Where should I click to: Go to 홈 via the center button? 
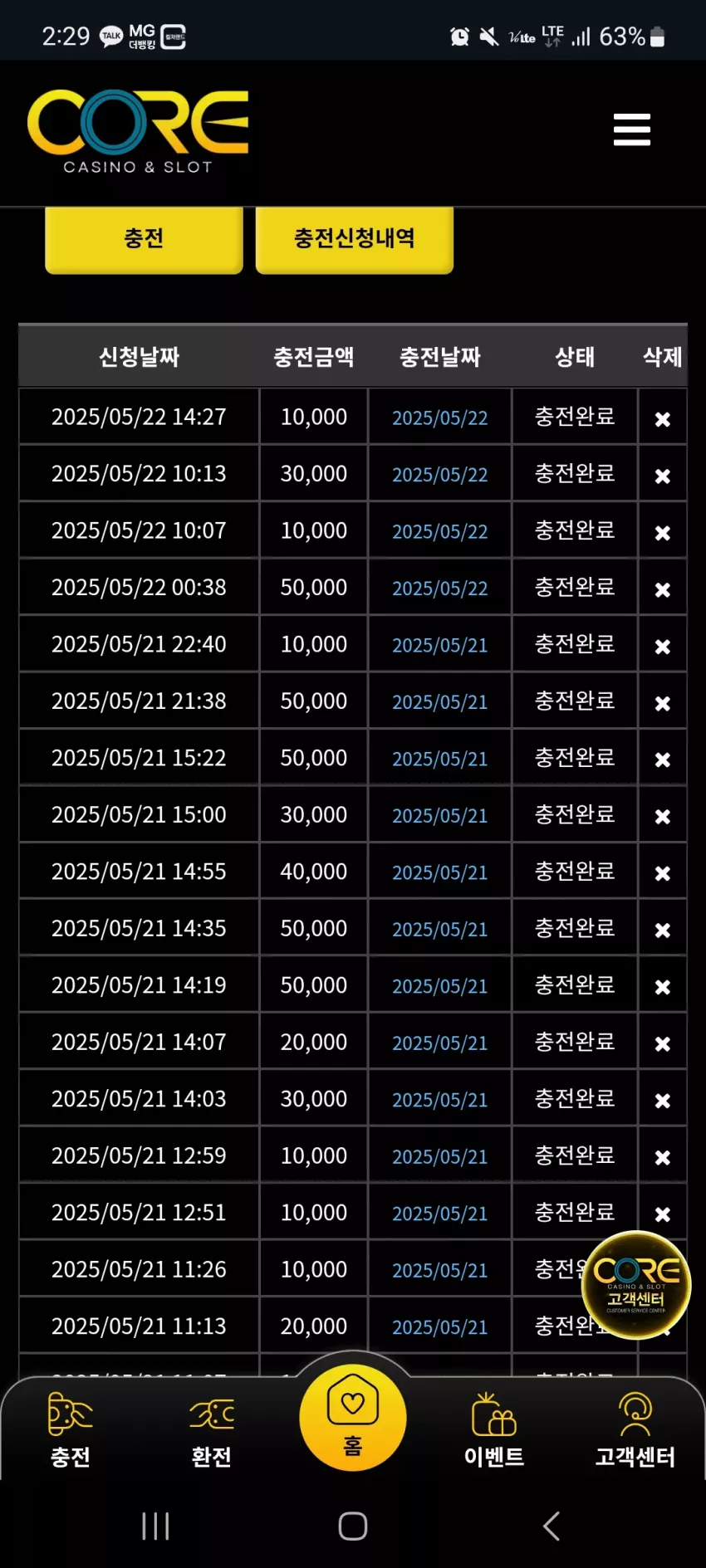353,1418
